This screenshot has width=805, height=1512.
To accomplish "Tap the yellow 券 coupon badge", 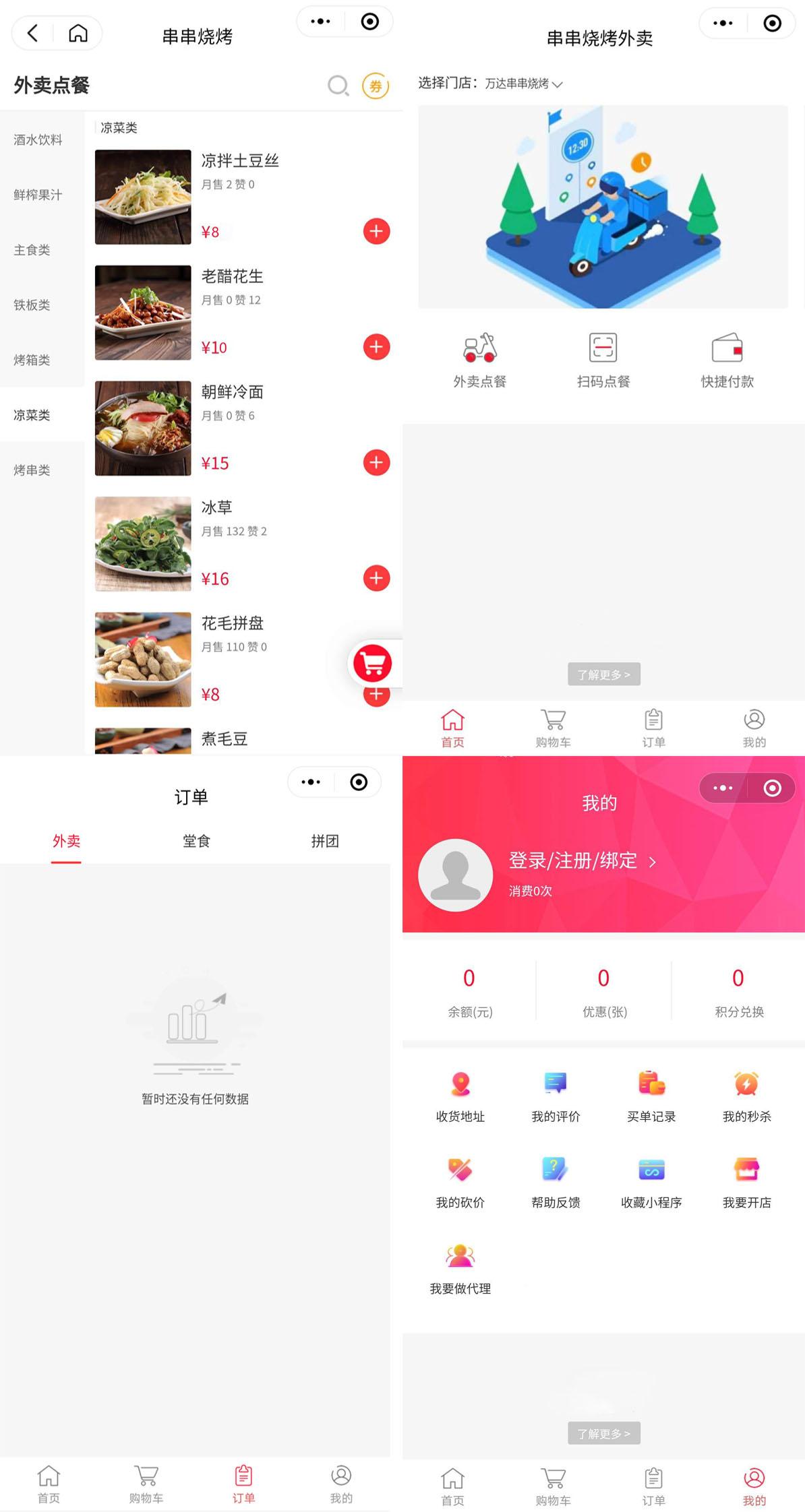I will [x=376, y=86].
